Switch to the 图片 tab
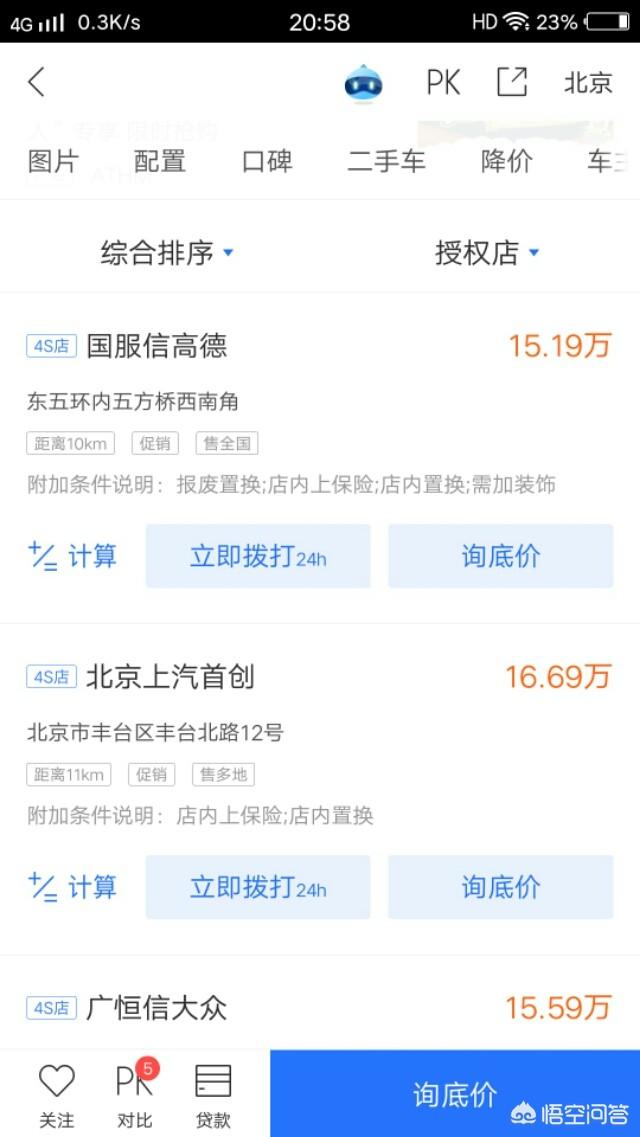The height and width of the screenshot is (1137, 640). [53, 161]
